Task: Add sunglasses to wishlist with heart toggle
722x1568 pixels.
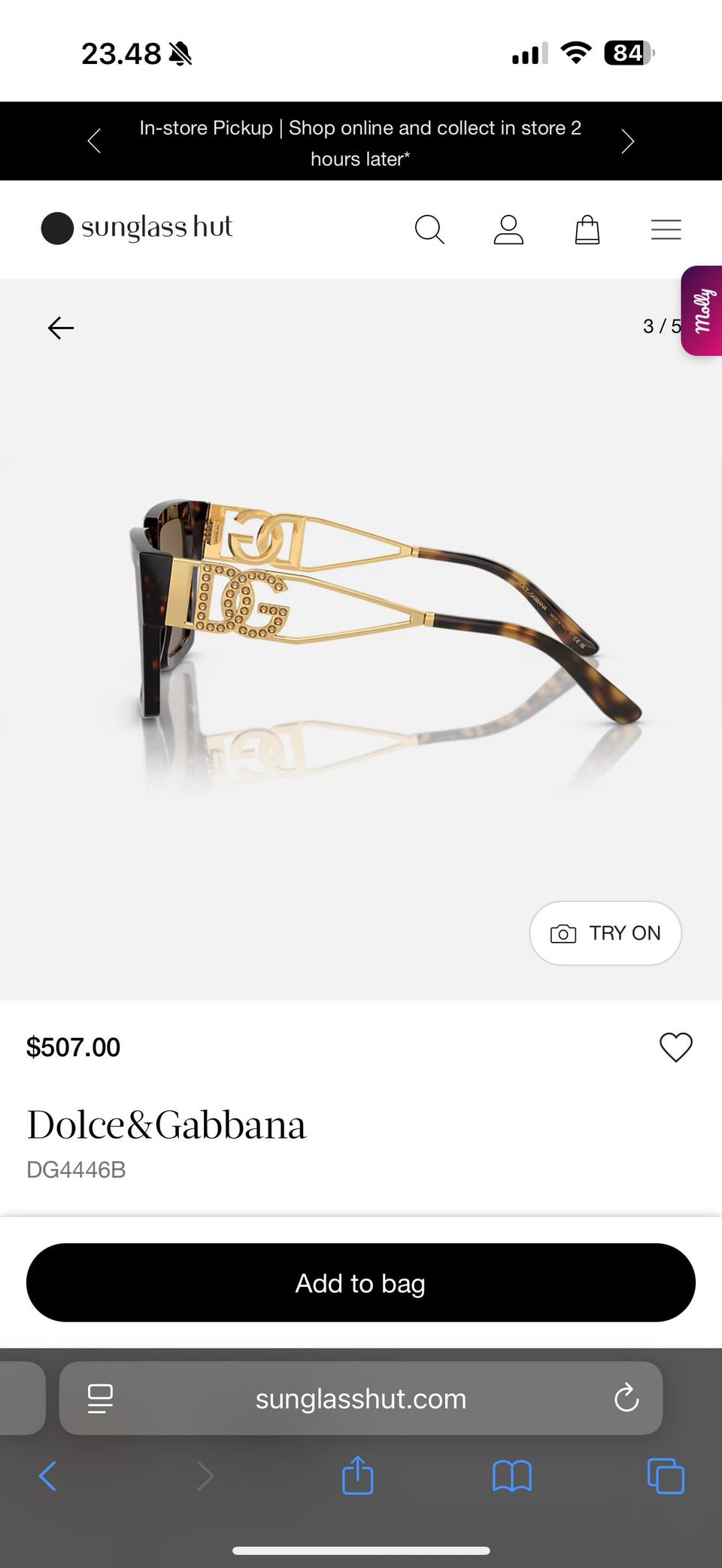Action: (675, 1046)
